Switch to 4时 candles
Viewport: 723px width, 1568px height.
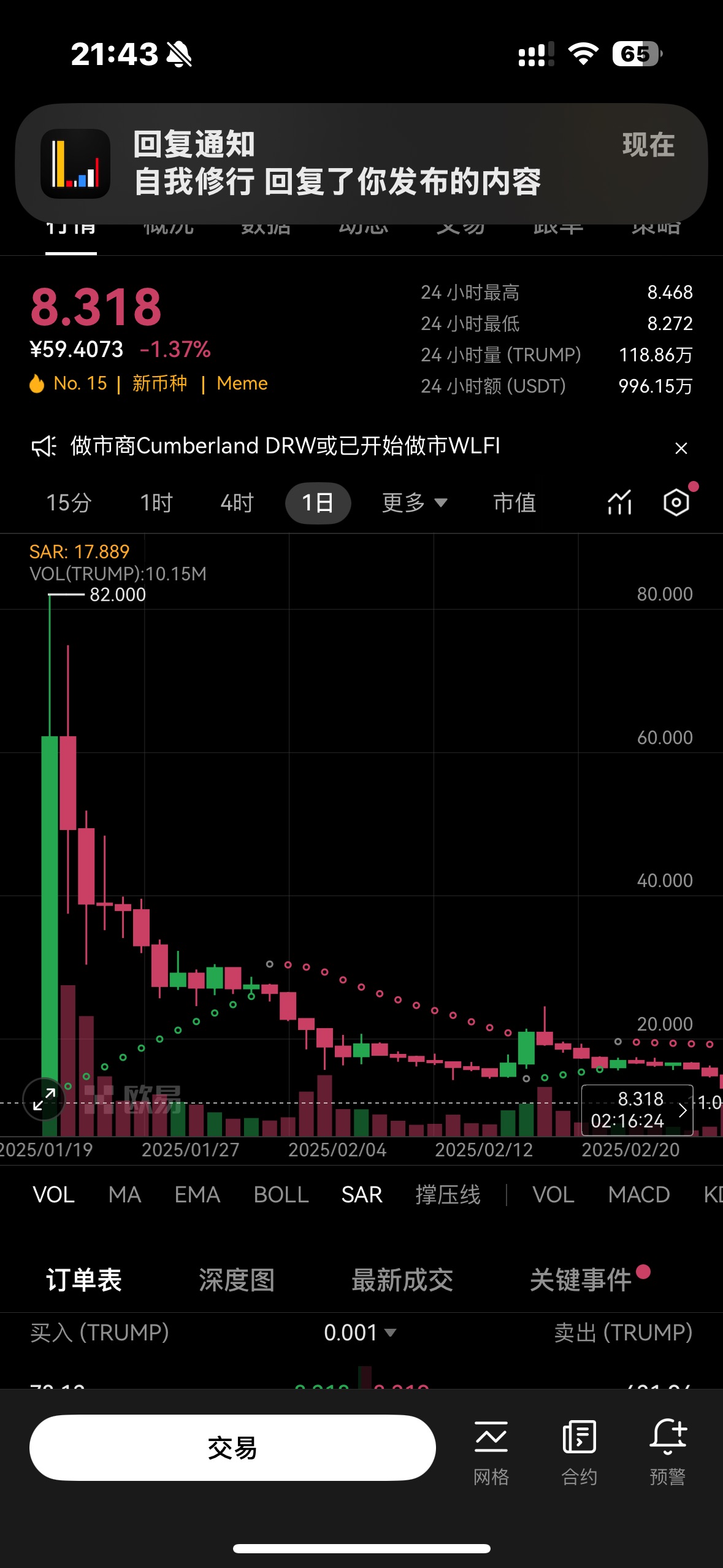237,503
